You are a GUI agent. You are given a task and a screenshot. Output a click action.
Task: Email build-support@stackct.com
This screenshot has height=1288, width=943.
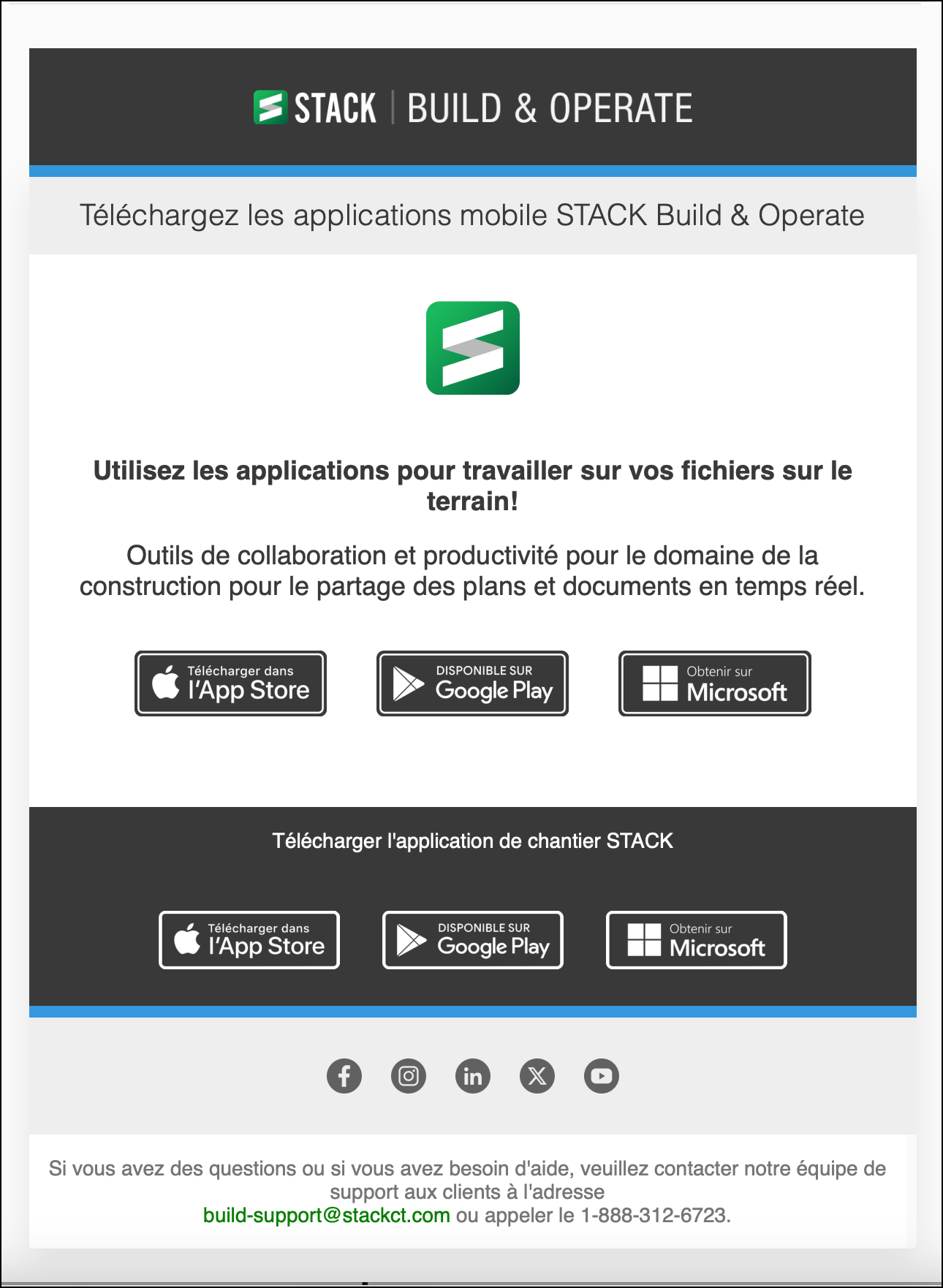click(x=326, y=1215)
